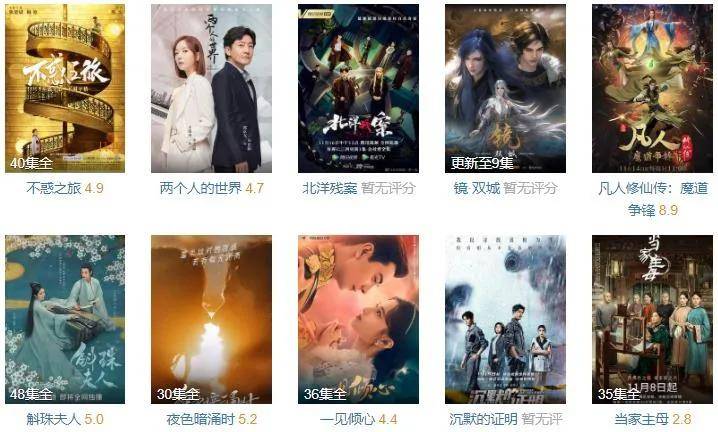Select the 镜 双城 animation tile
This screenshot has height=432, width=718.
click(x=505, y=88)
